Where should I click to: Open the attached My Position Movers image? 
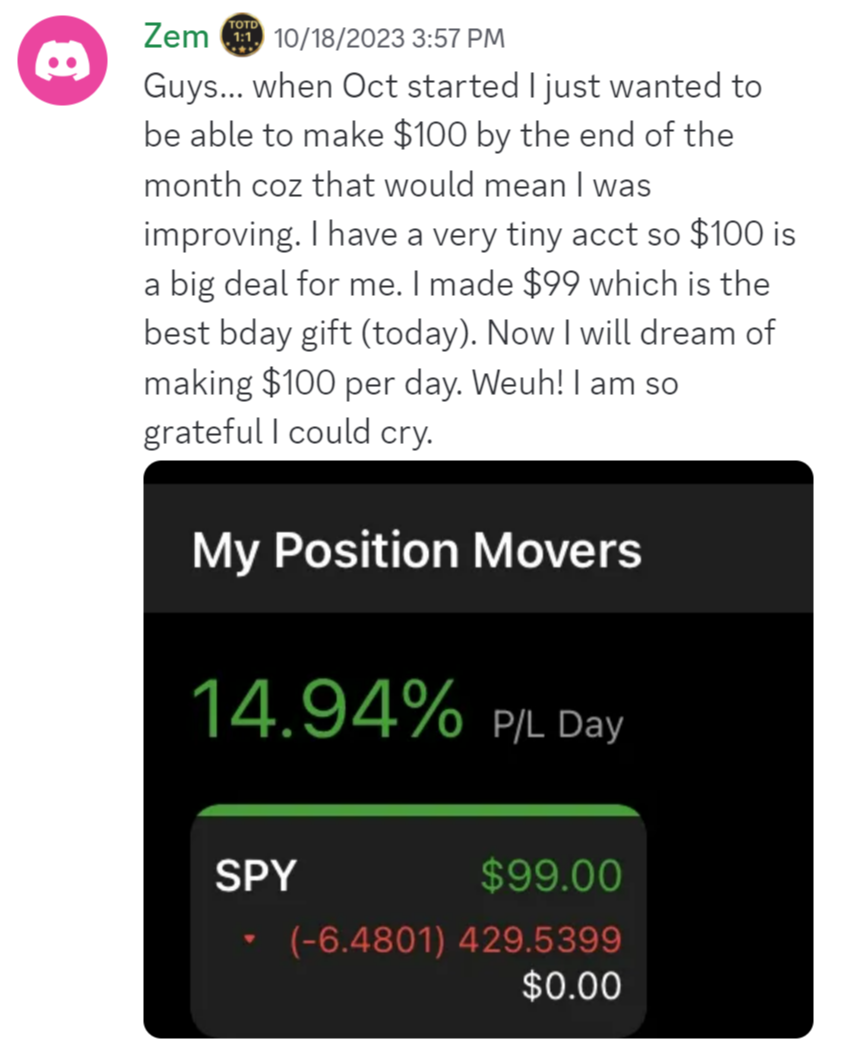click(x=478, y=748)
